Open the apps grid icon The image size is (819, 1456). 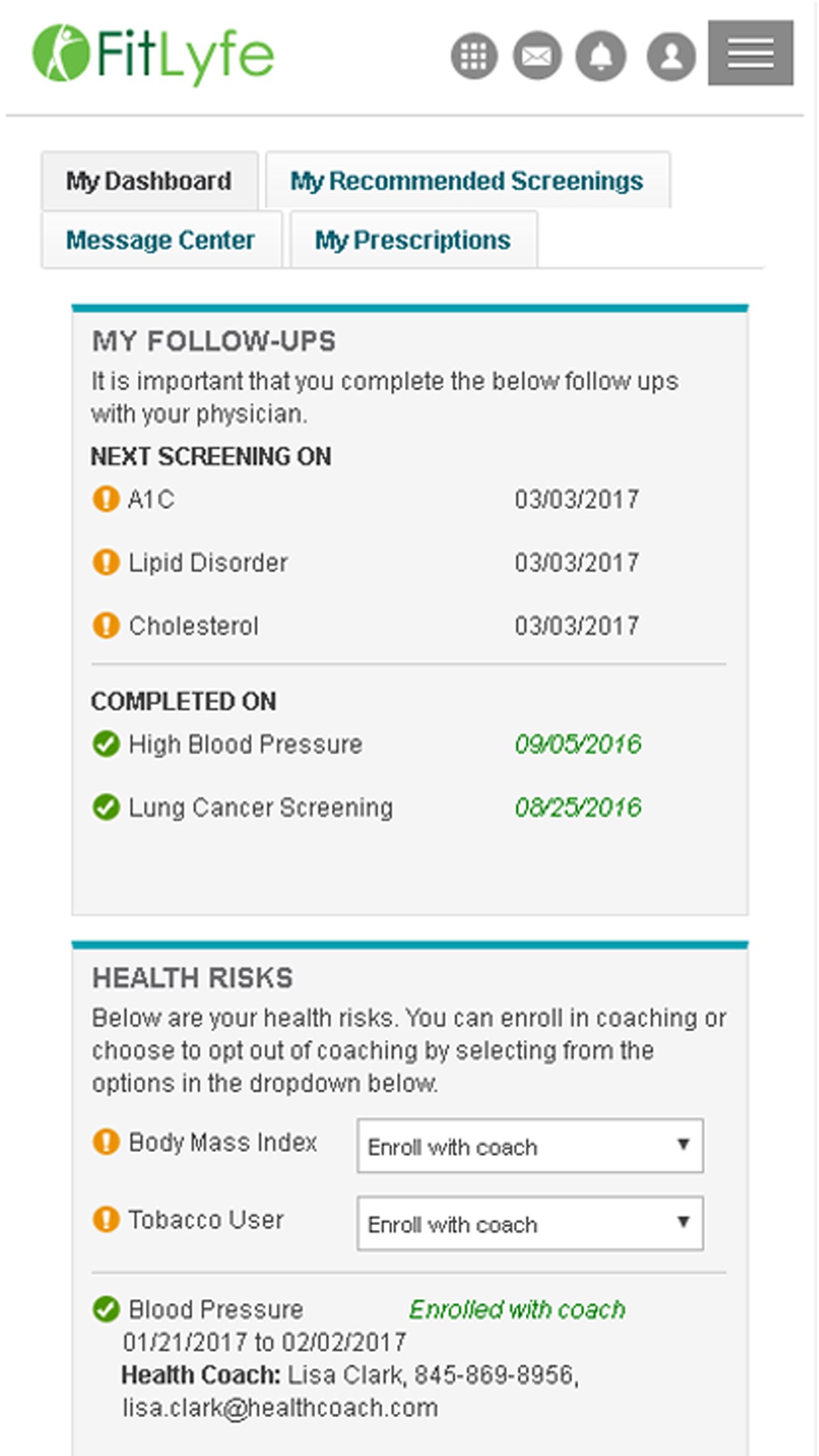(x=473, y=56)
